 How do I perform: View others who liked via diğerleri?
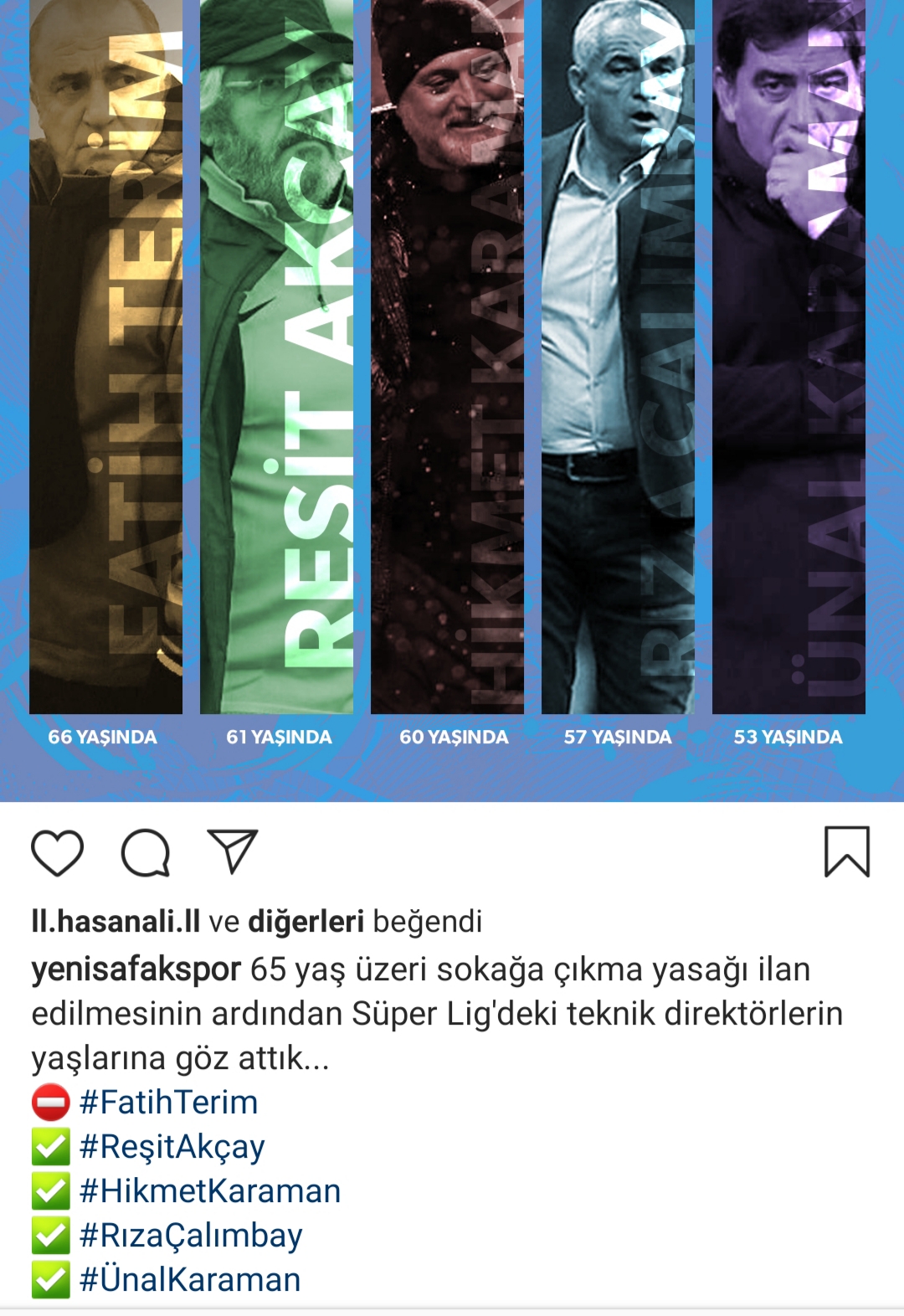tap(306, 922)
